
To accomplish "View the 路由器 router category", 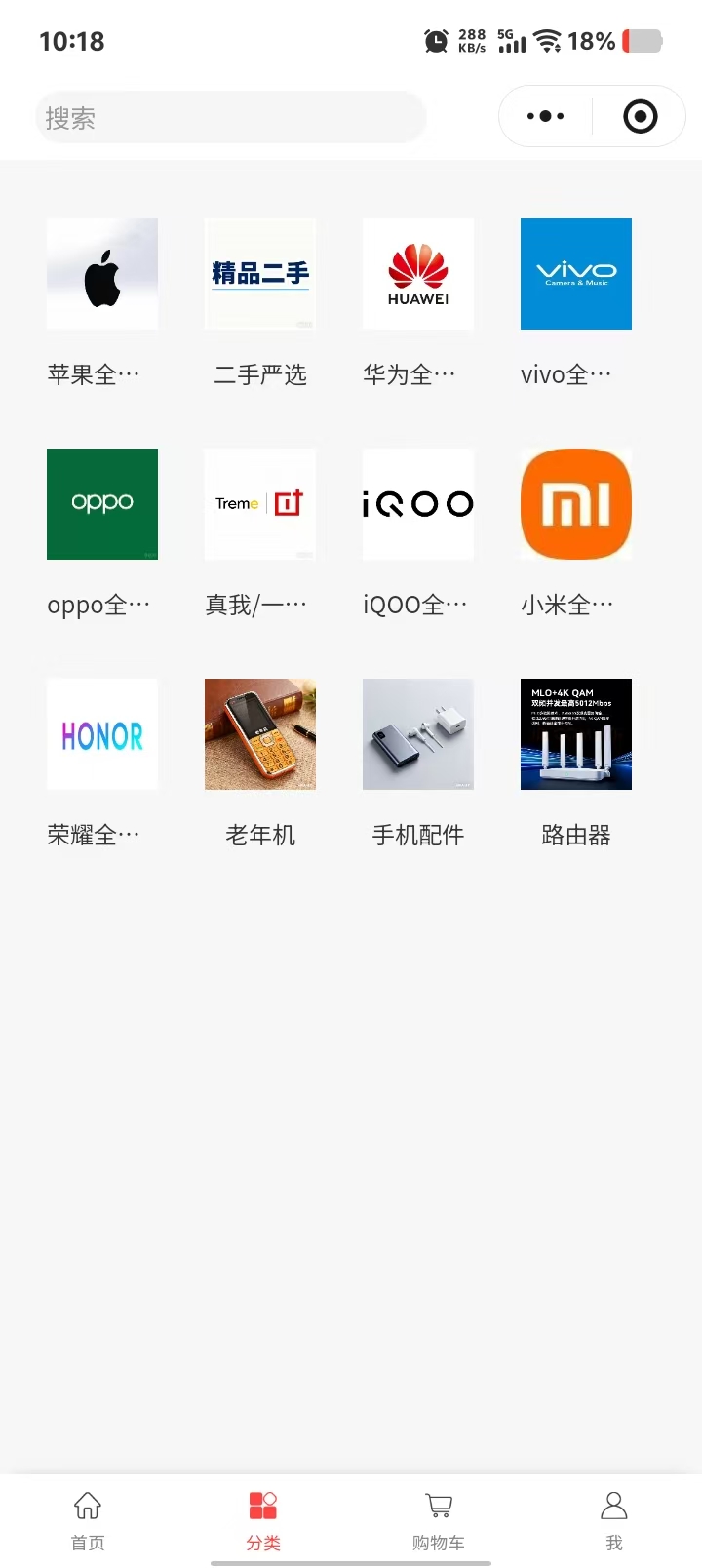I will [576, 734].
